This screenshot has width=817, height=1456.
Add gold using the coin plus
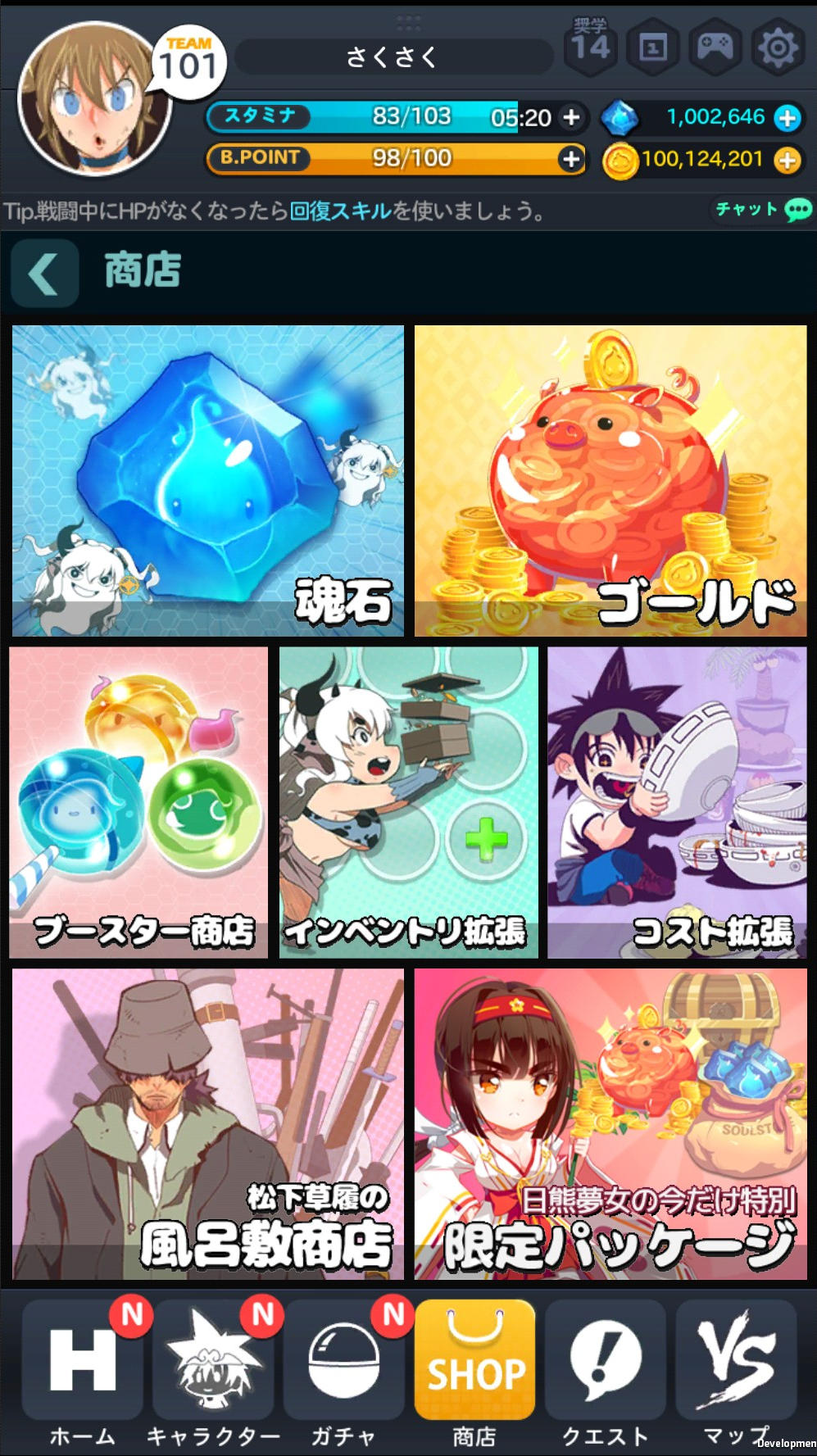point(787,160)
